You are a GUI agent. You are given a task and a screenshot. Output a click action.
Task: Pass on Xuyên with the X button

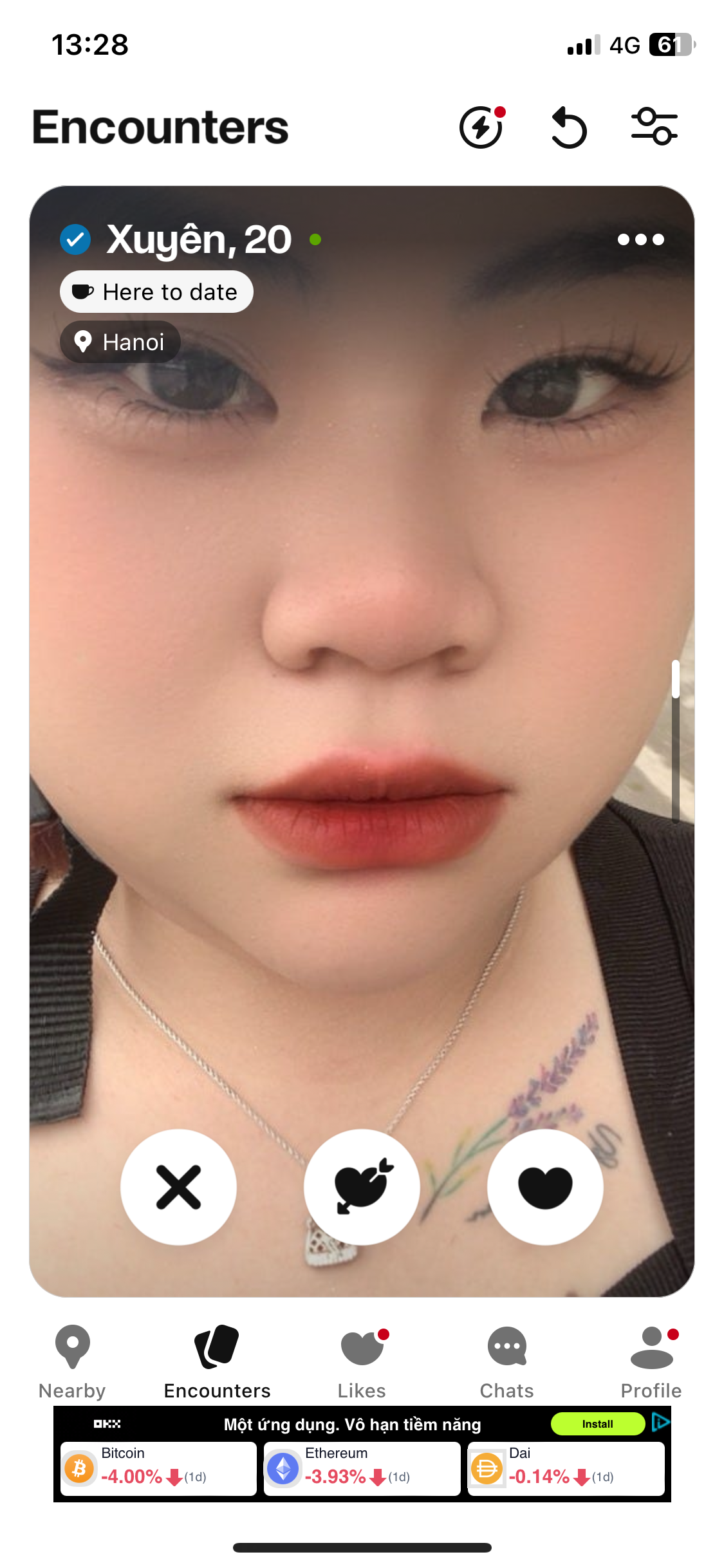click(x=178, y=1187)
